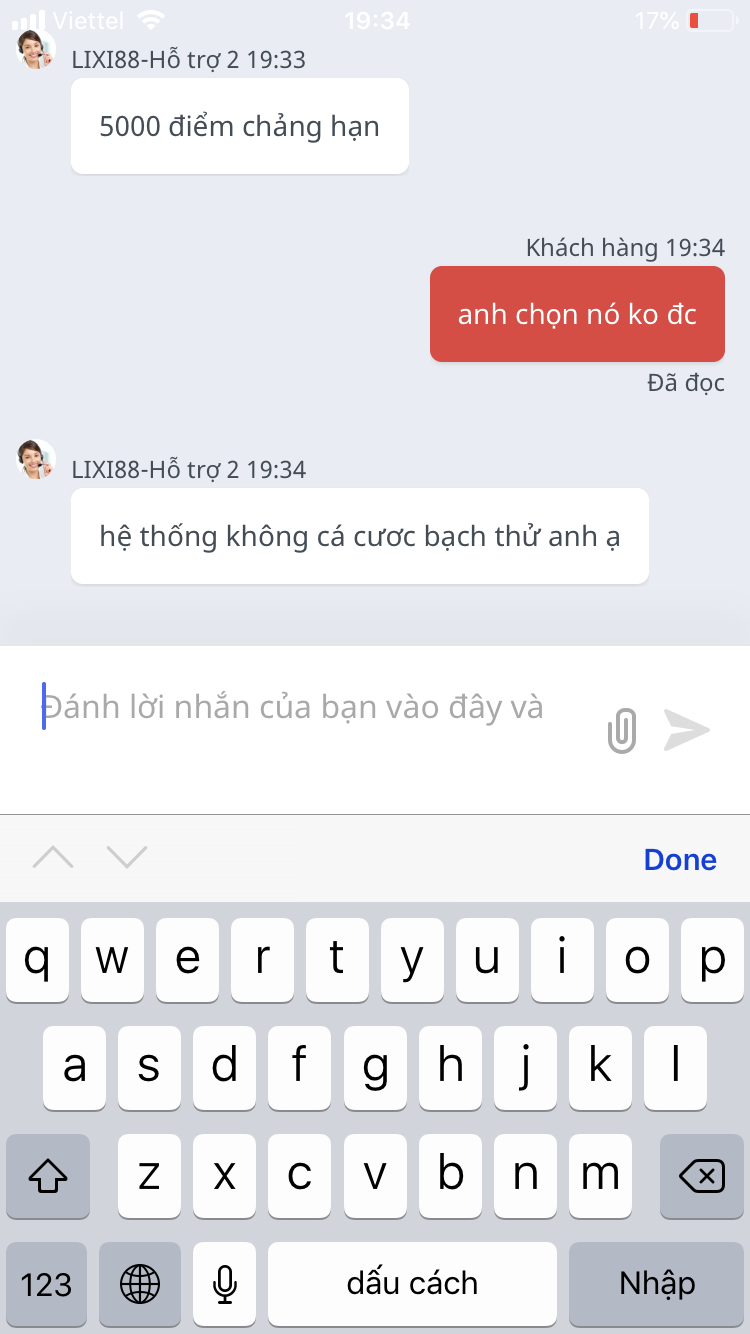Tap the dấu cách space bar

coord(412,1284)
